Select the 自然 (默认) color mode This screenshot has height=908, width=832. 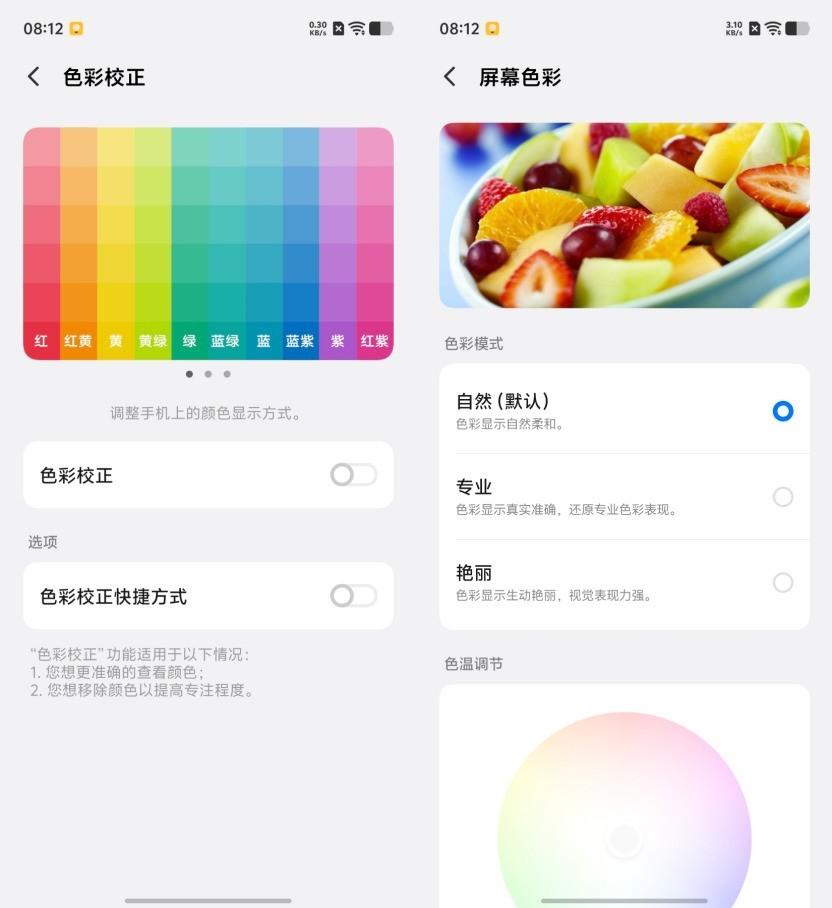pyautogui.click(x=624, y=411)
